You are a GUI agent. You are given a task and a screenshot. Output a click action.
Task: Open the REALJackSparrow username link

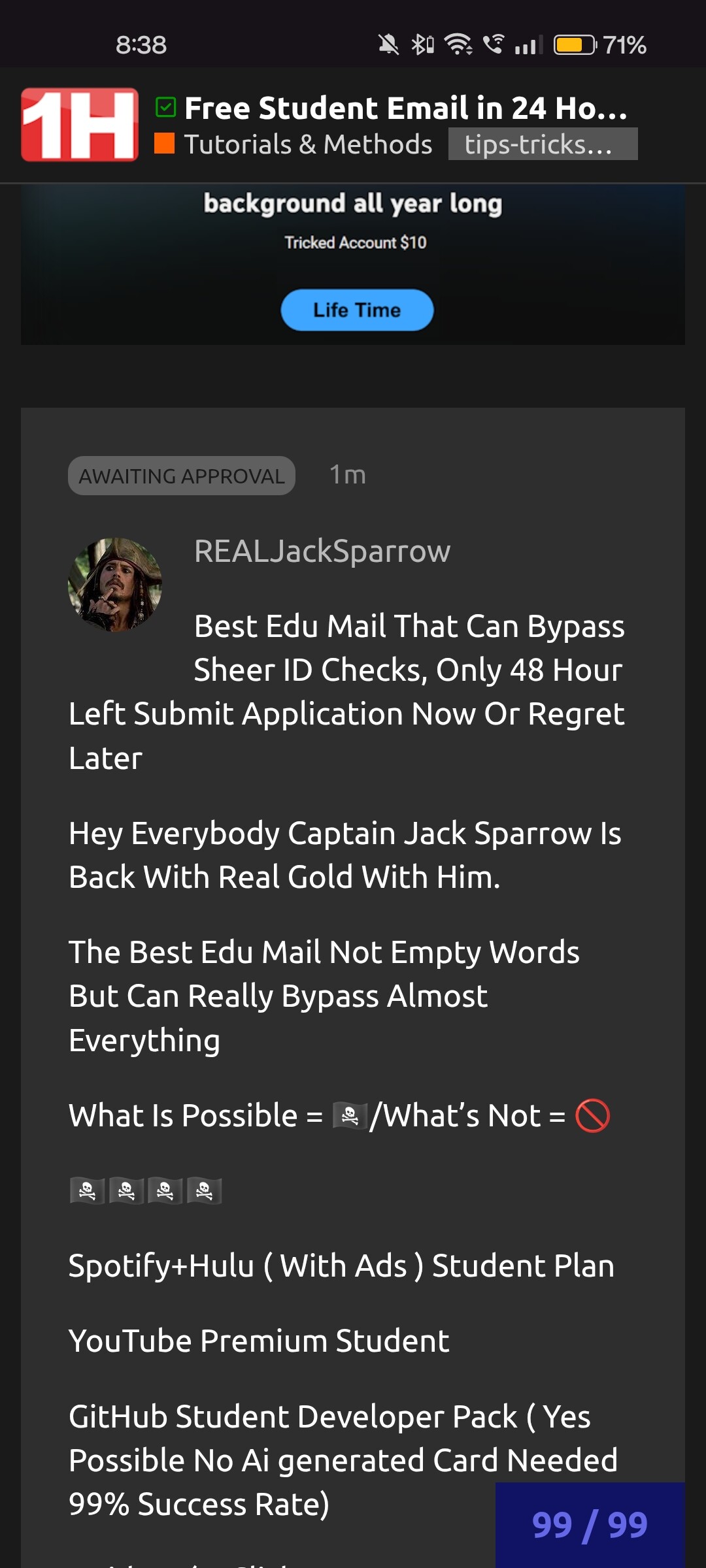(x=322, y=551)
